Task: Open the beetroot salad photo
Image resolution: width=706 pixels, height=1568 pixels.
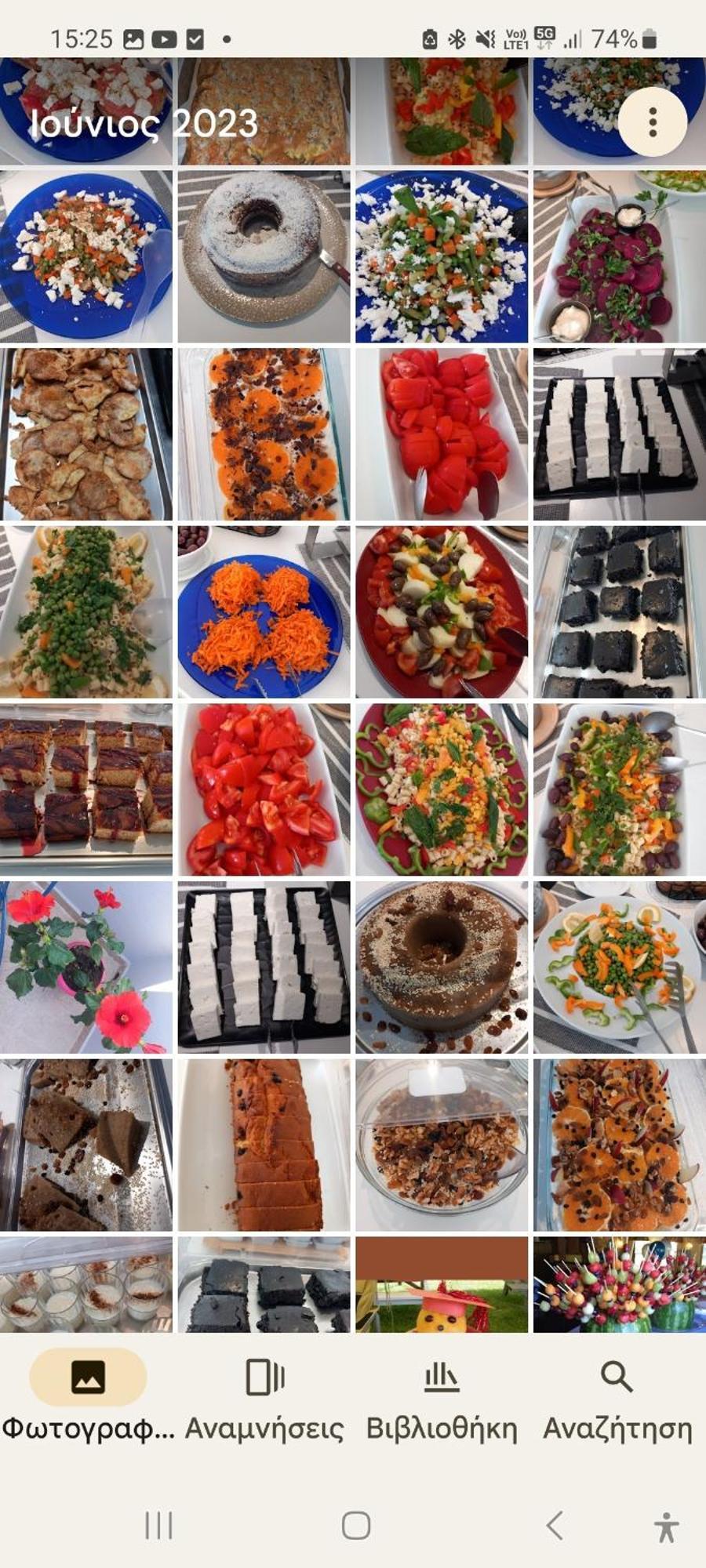Action: 618,257
